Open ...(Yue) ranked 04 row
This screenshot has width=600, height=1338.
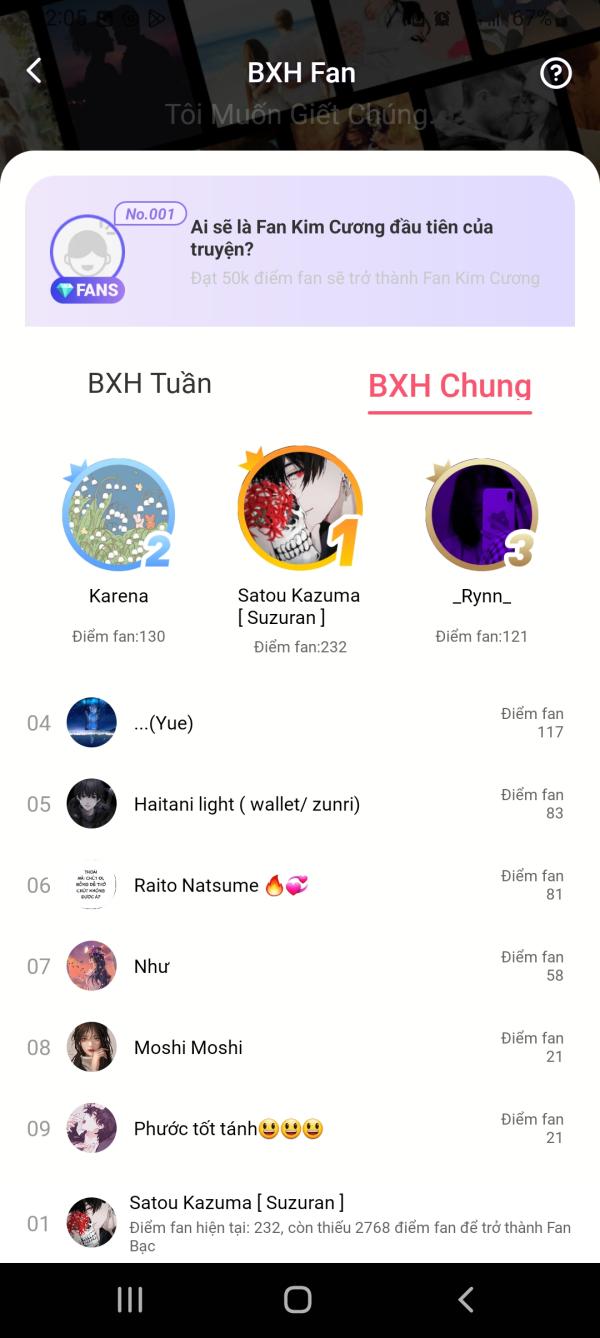[300, 723]
